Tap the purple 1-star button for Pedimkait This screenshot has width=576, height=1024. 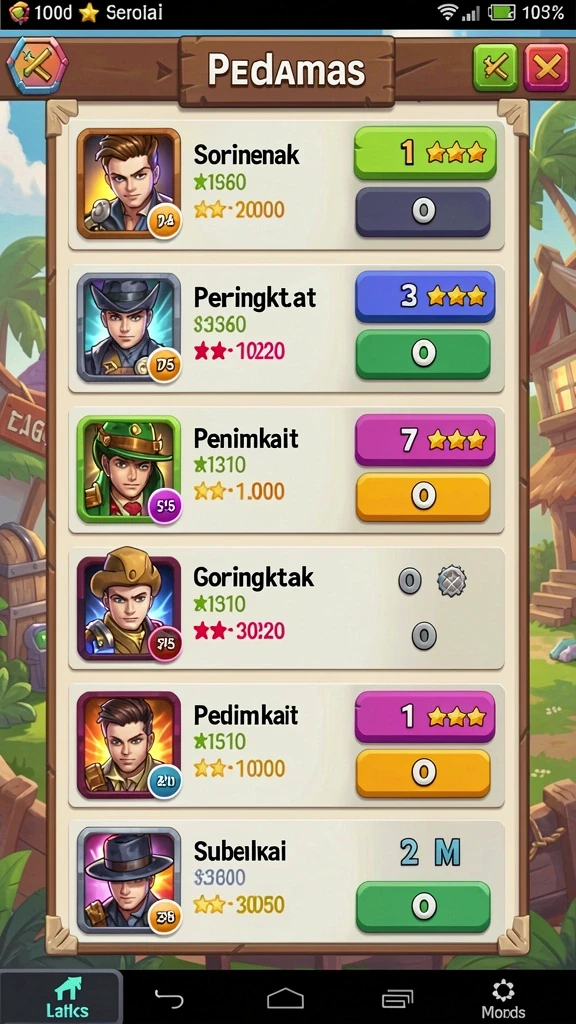[x=425, y=716]
